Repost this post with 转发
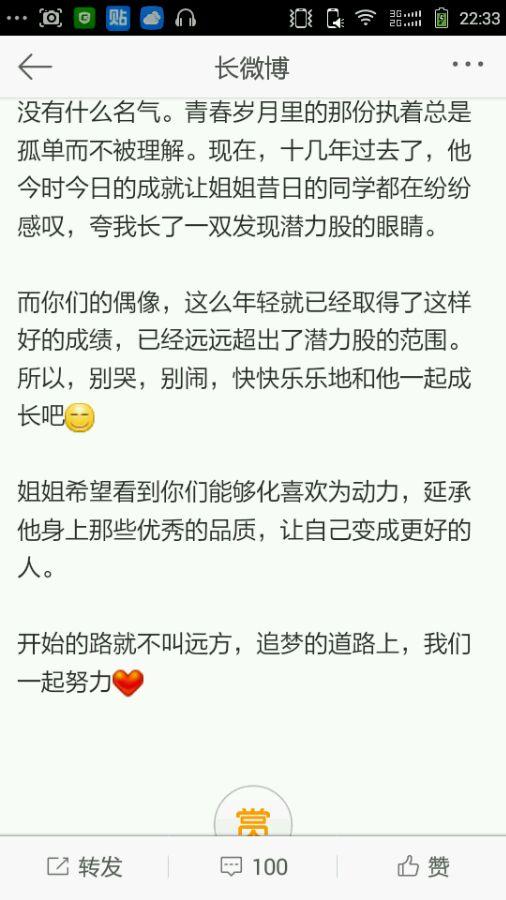Image resolution: width=506 pixels, height=900 pixels. tap(84, 867)
